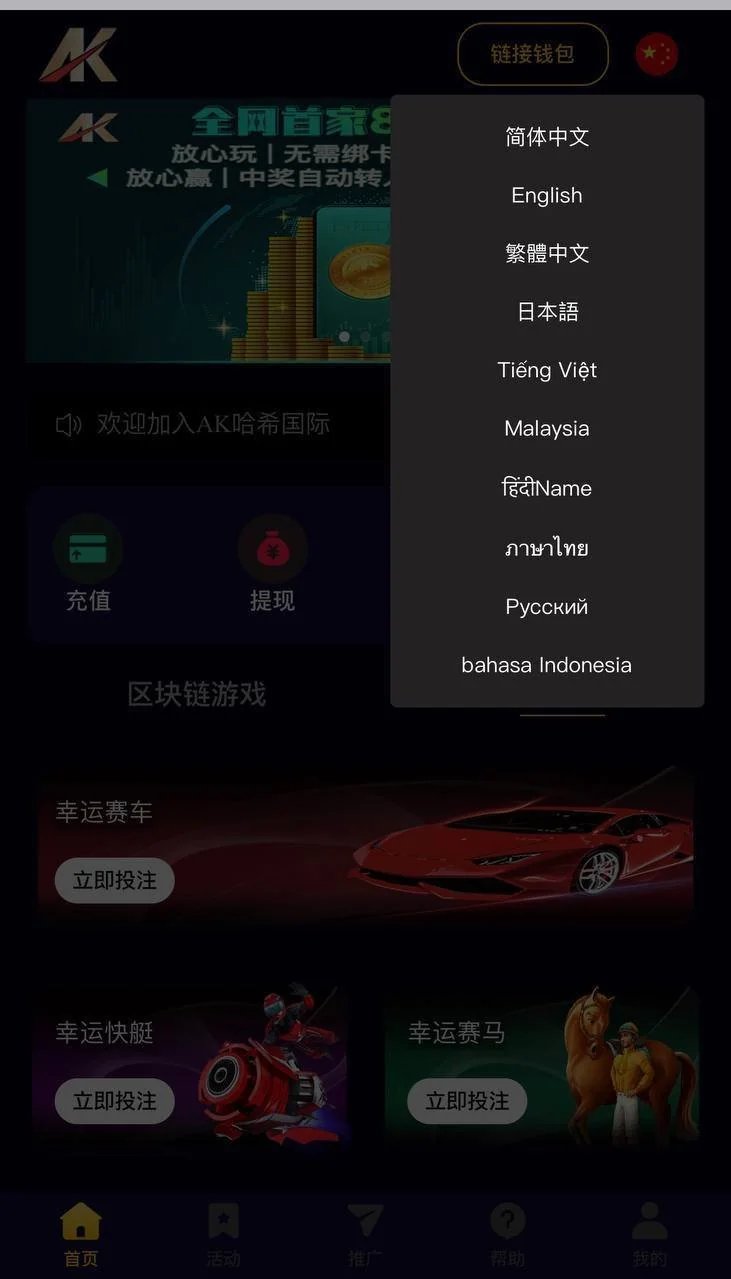Screen dimensions: 731x1279
Task: Open 充值 recharge
Action: (88, 564)
